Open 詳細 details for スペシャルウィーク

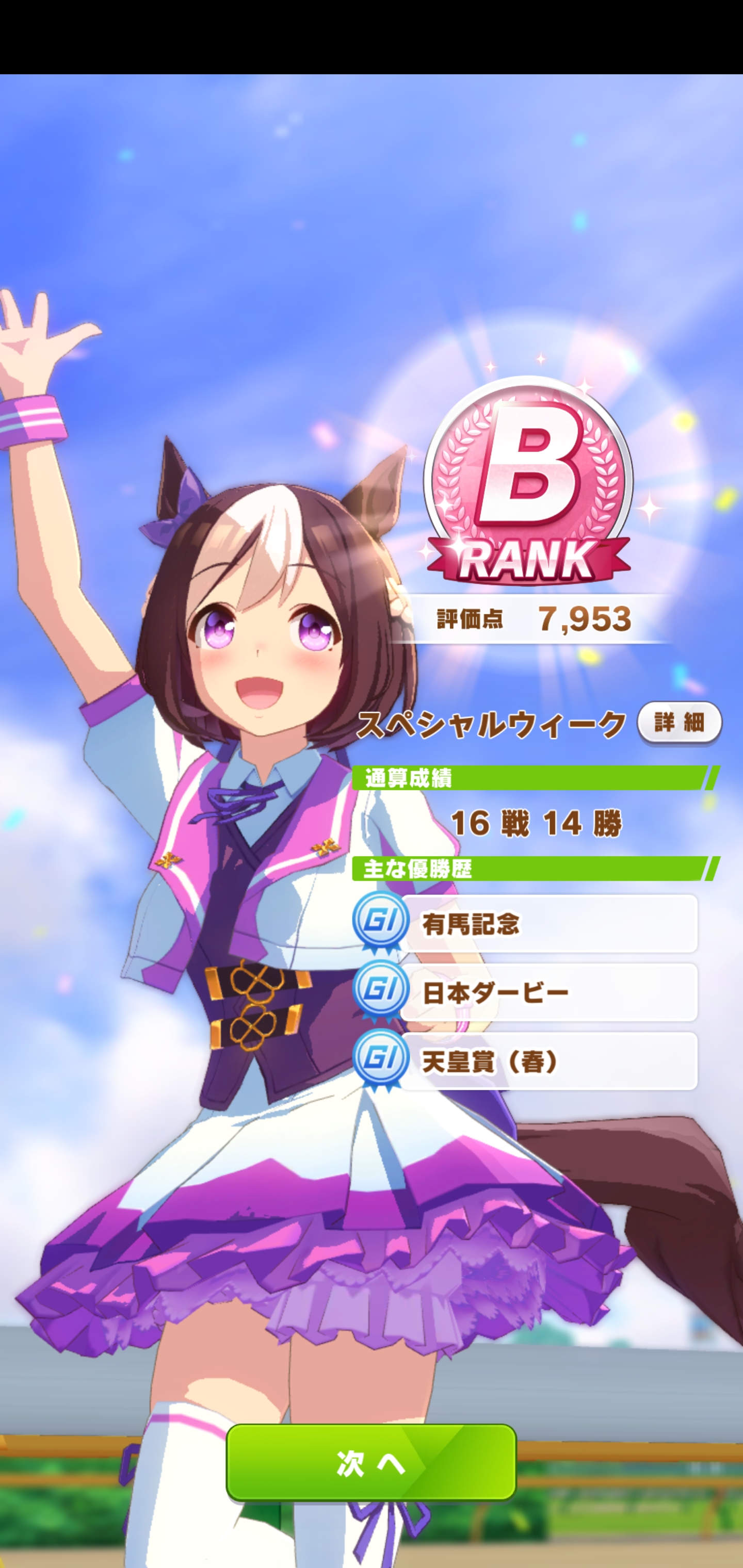(679, 723)
